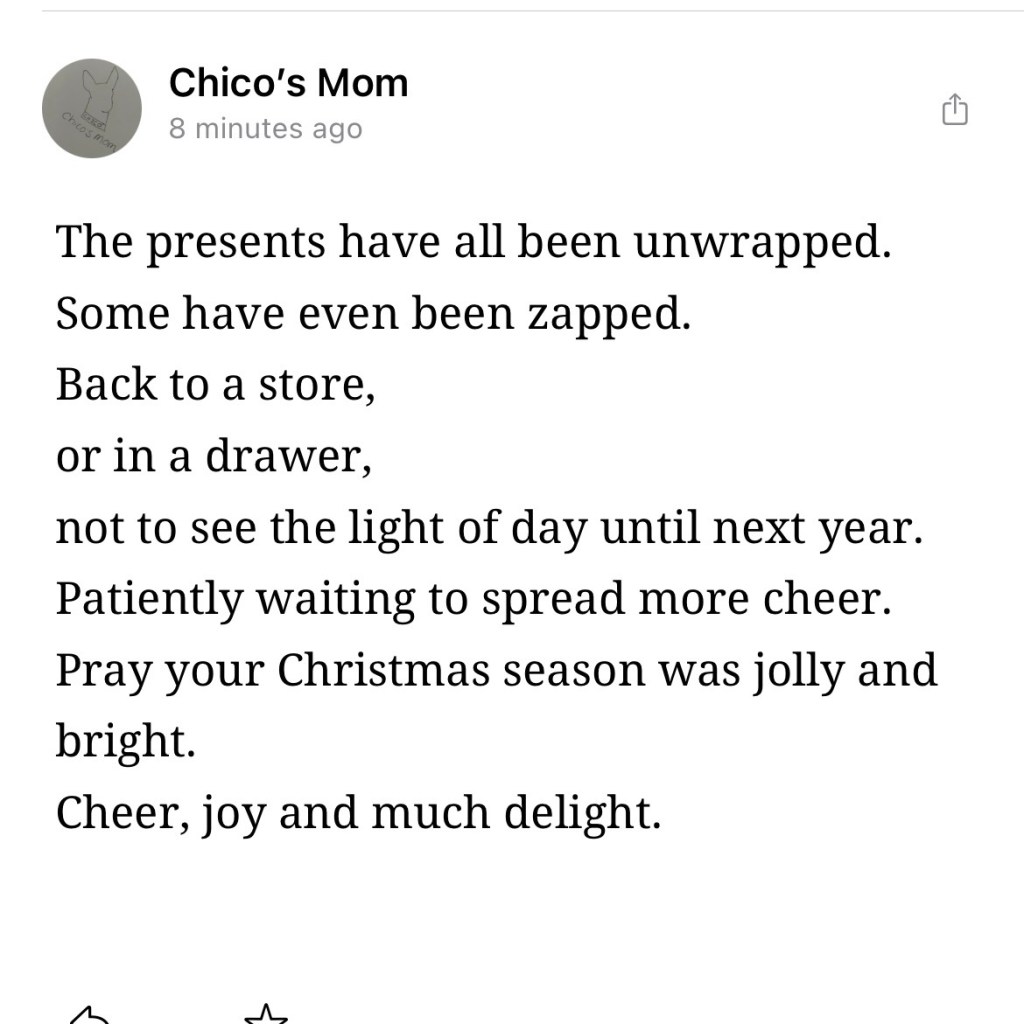The height and width of the screenshot is (1024, 1024).
Task: Reply to this post
Action: point(90,1016)
